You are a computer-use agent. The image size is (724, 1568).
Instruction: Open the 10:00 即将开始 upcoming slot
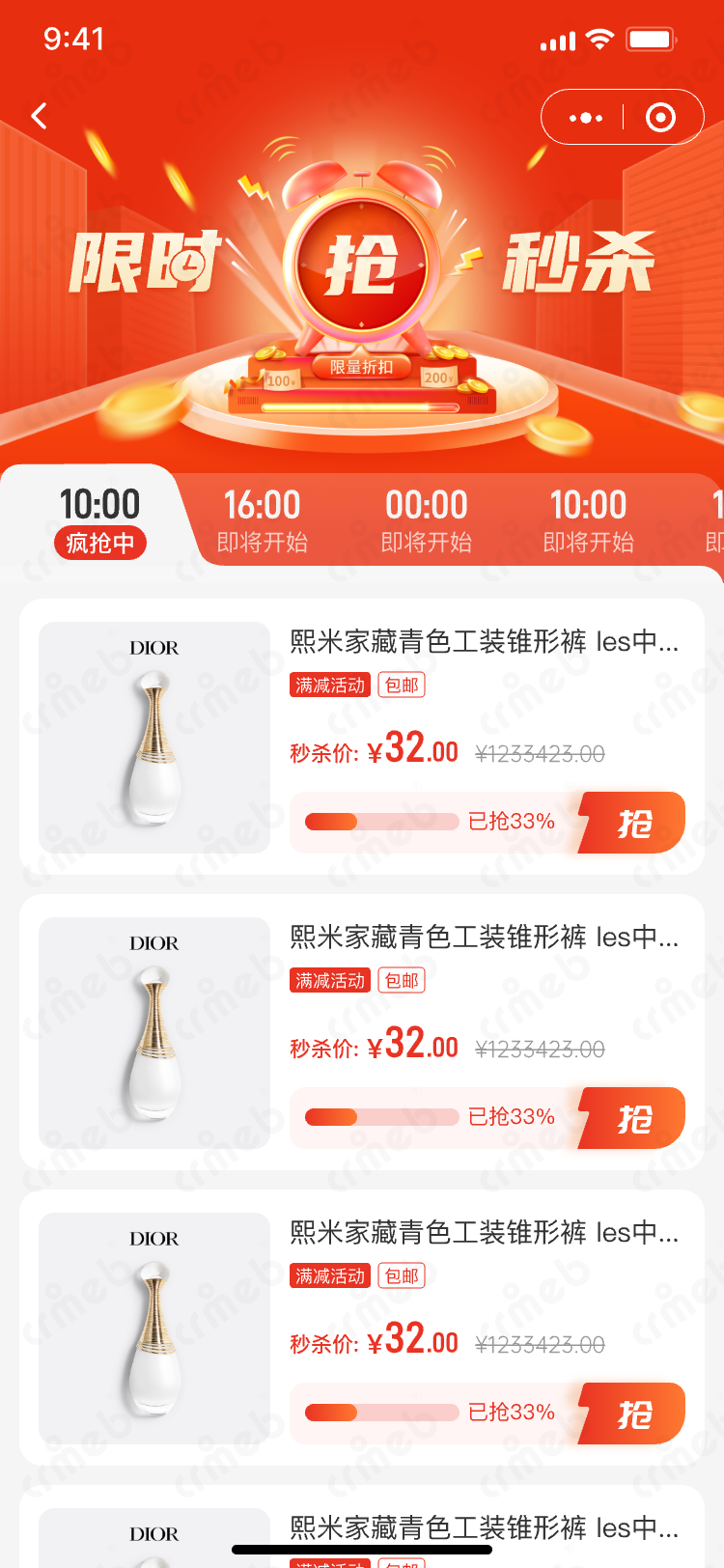tap(589, 521)
